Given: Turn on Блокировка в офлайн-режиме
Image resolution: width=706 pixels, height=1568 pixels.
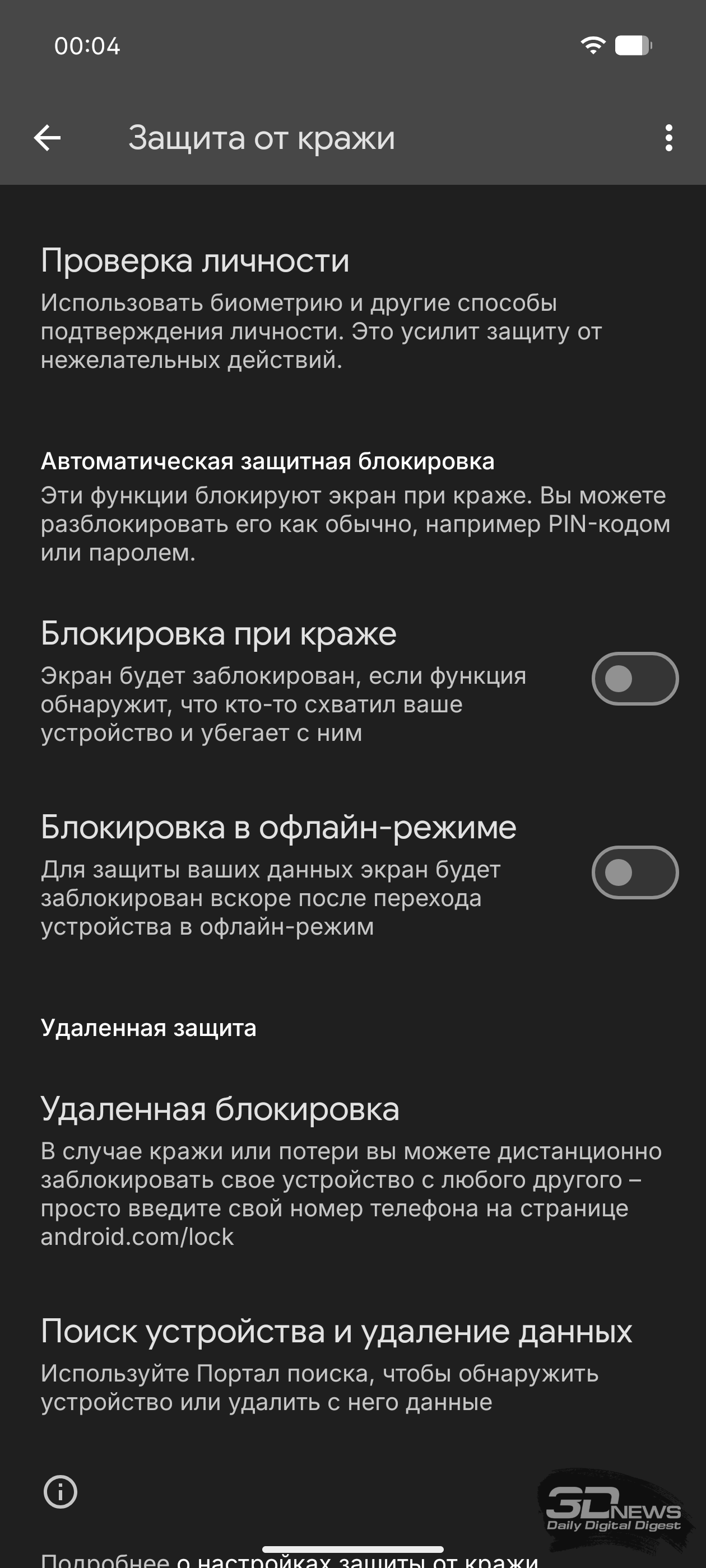Looking at the screenshot, I should click(x=634, y=872).
